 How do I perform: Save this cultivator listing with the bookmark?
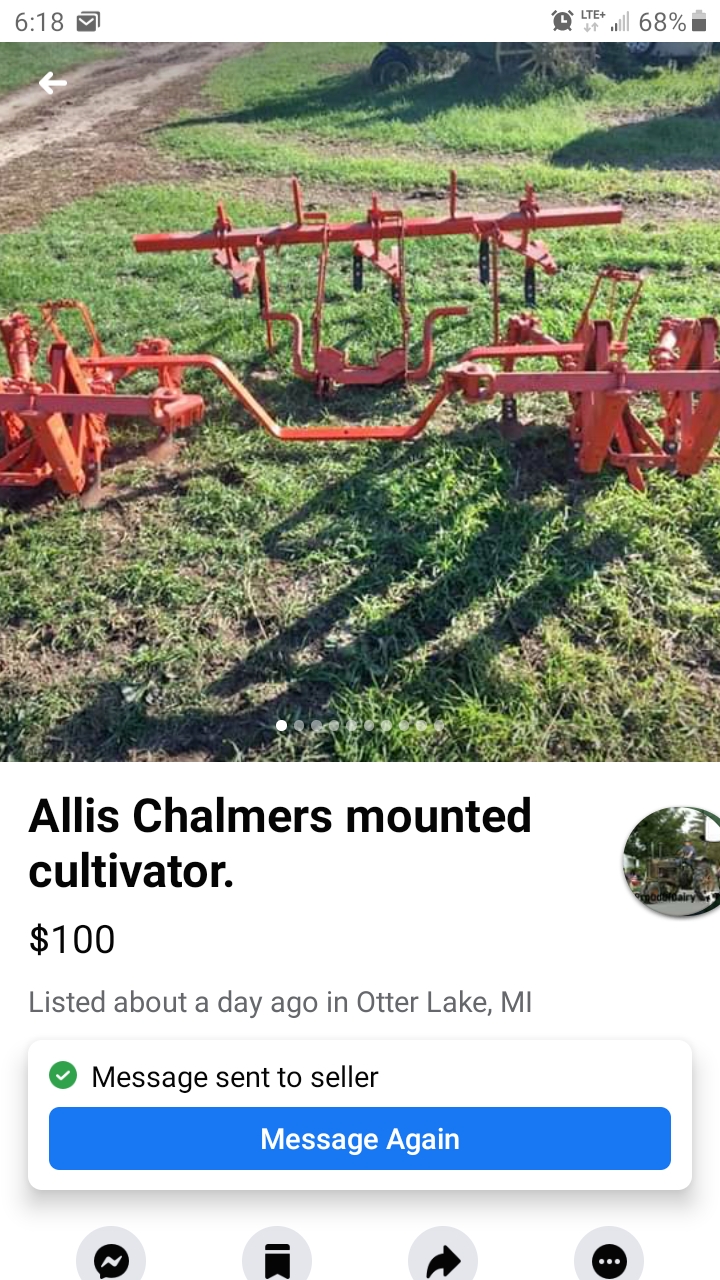pyautogui.click(x=277, y=1261)
